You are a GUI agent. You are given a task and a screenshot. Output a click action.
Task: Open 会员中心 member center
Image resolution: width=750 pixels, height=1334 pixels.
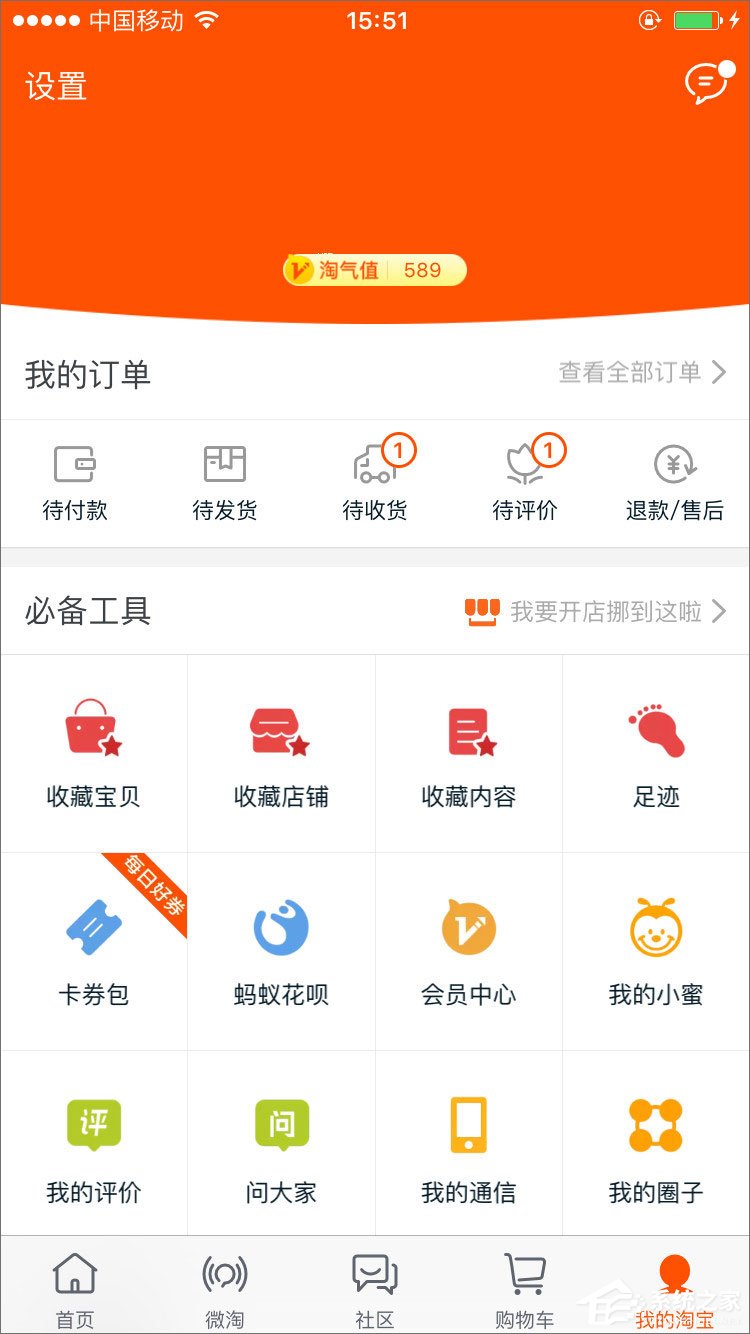pyautogui.click(x=469, y=951)
